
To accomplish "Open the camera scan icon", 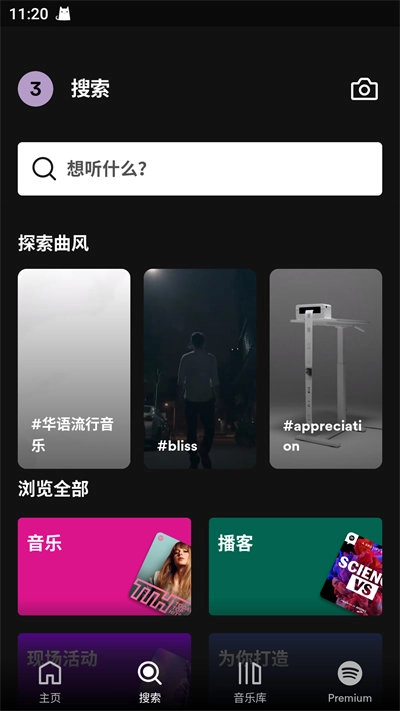I will tap(364, 89).
